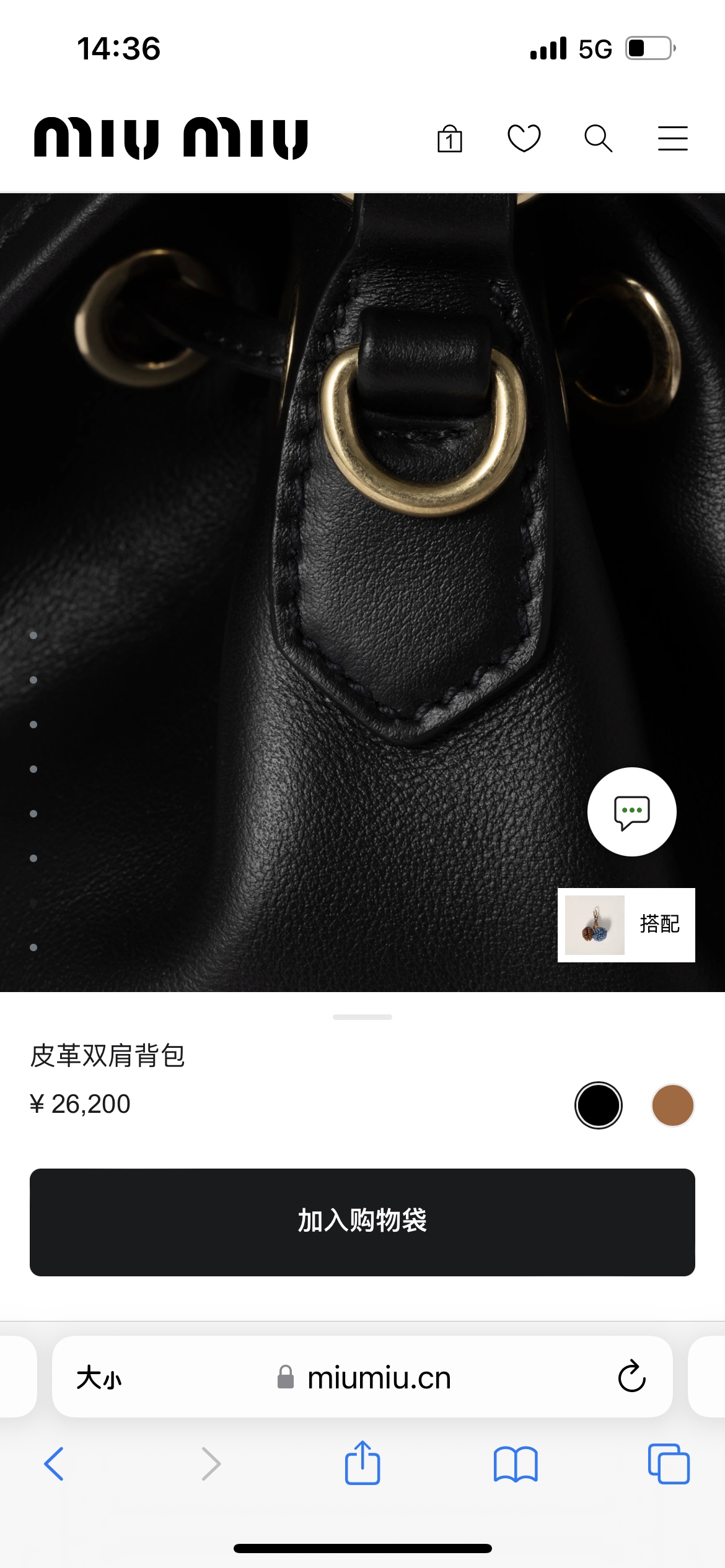Viewport: 725px width, 1568px height.
Task: Open the shopping bag icon
Action: tap(450, 138)
